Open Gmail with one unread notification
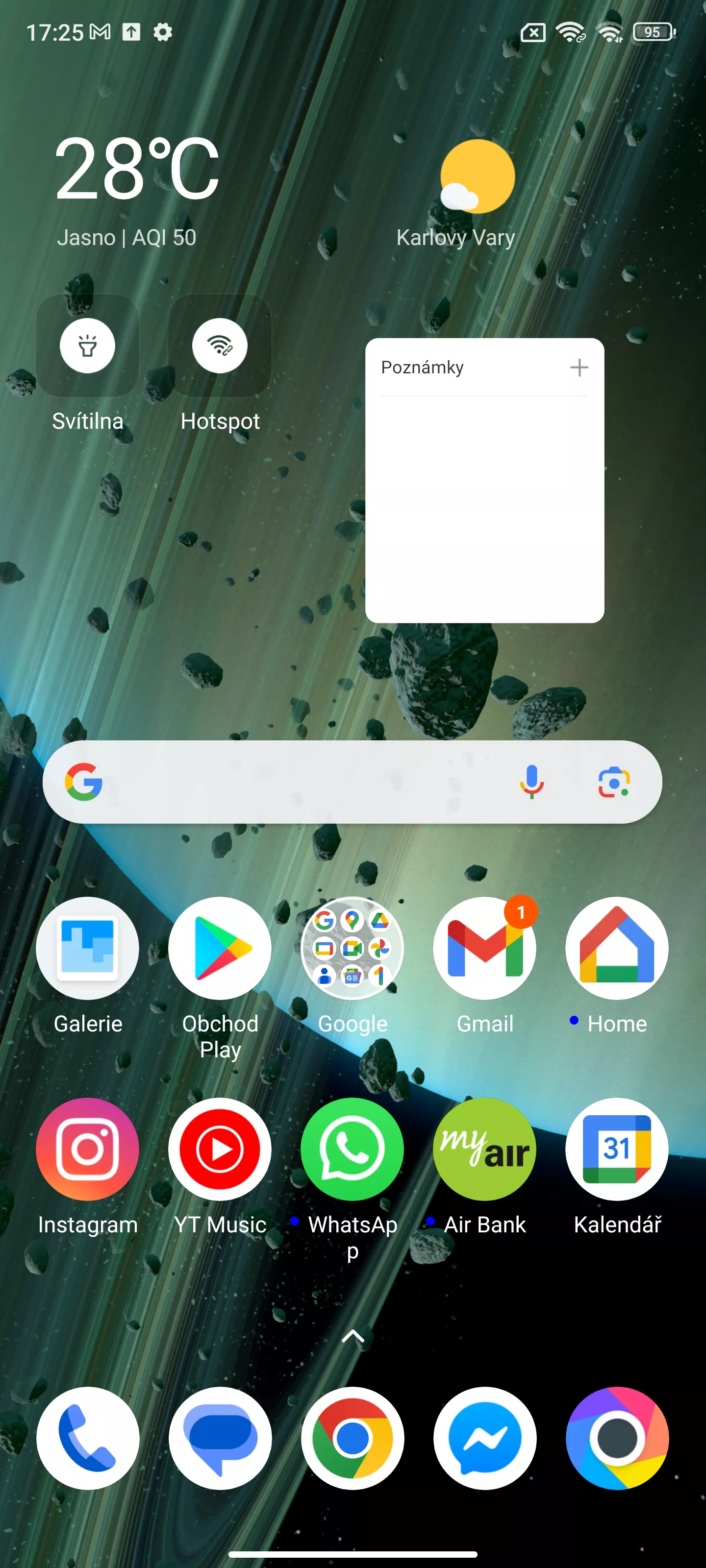The image size is (706, 1568). [x=484, y=948]
